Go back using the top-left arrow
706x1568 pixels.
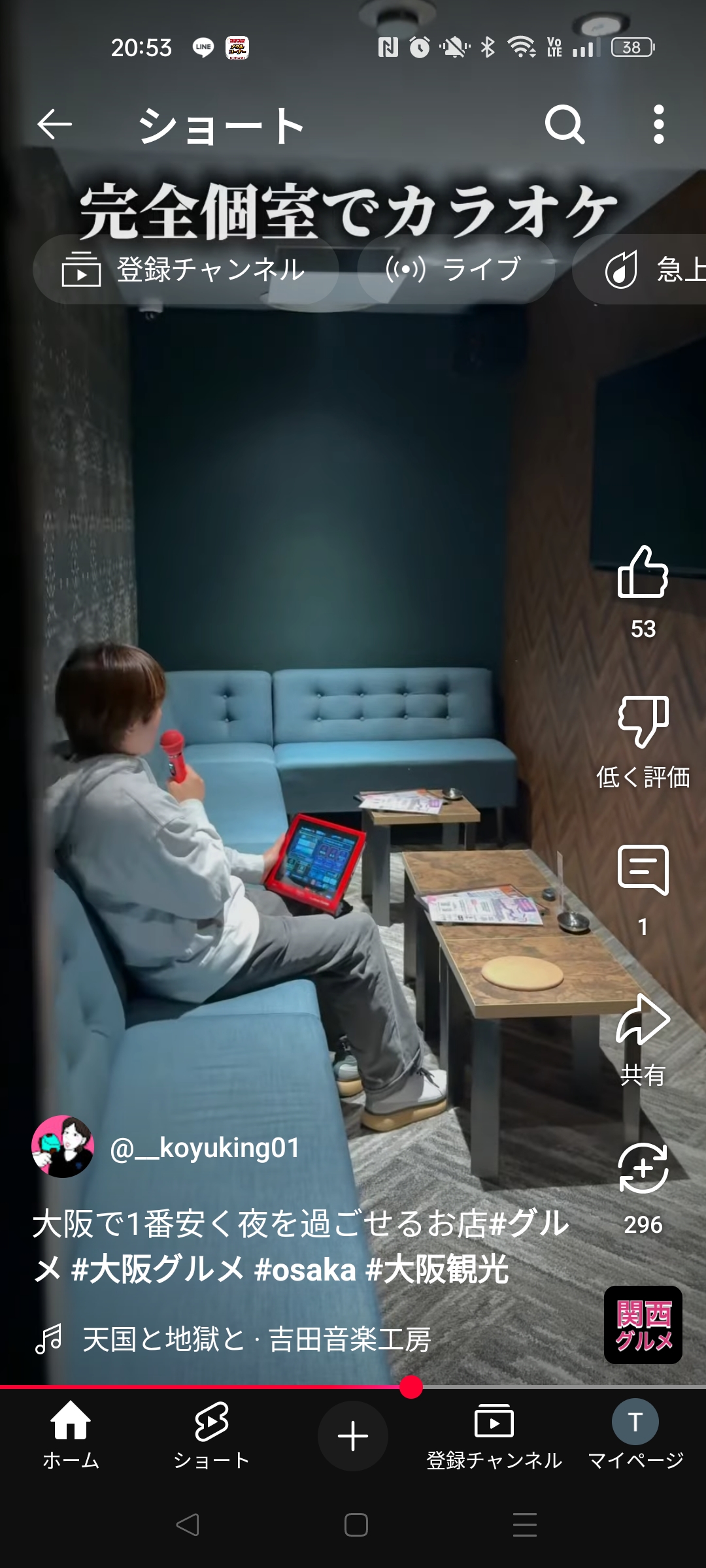pos(54,124)
